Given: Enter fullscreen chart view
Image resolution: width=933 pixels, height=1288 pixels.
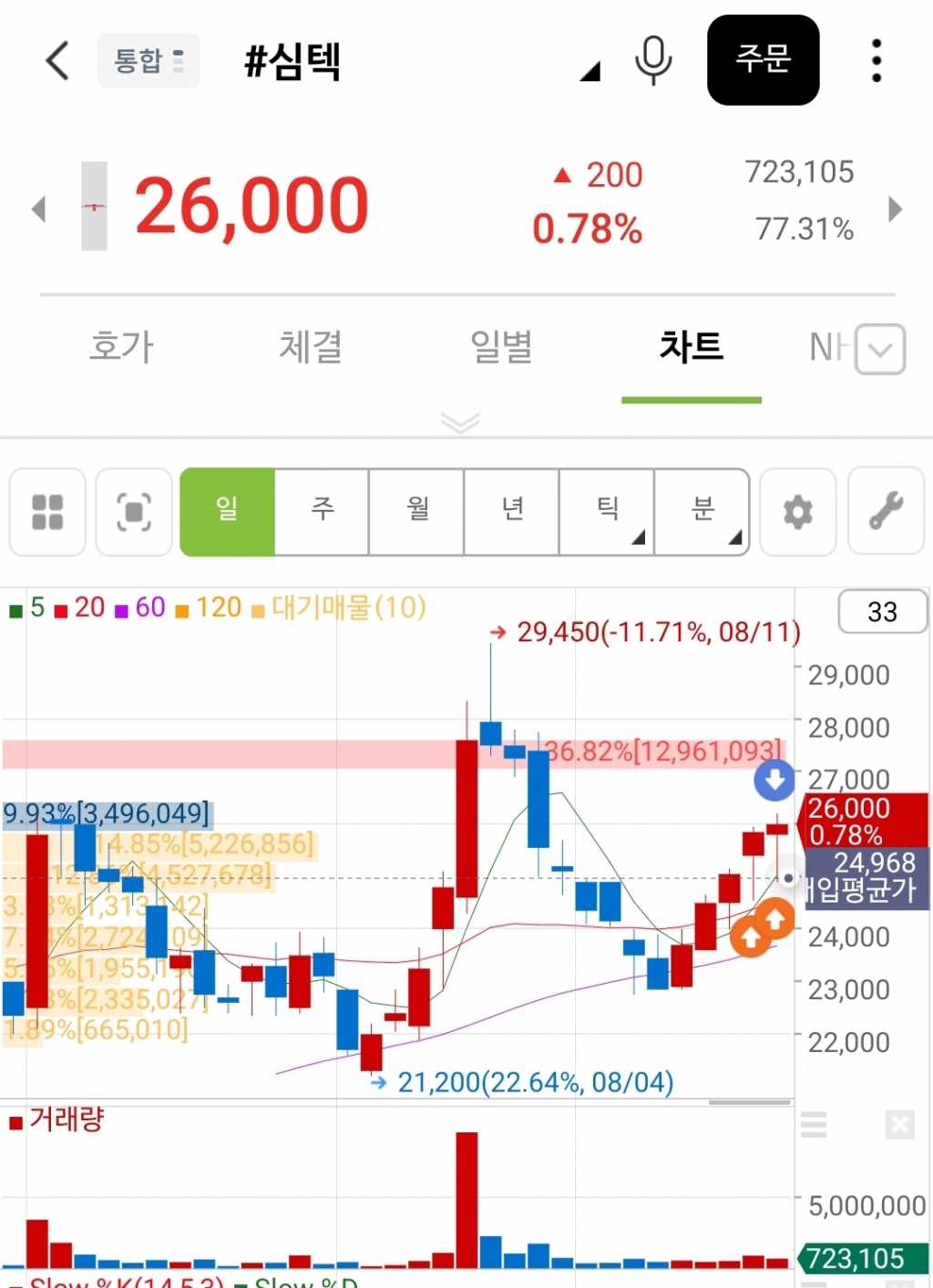Looking at the screenshot, I should tap(134, 512).
